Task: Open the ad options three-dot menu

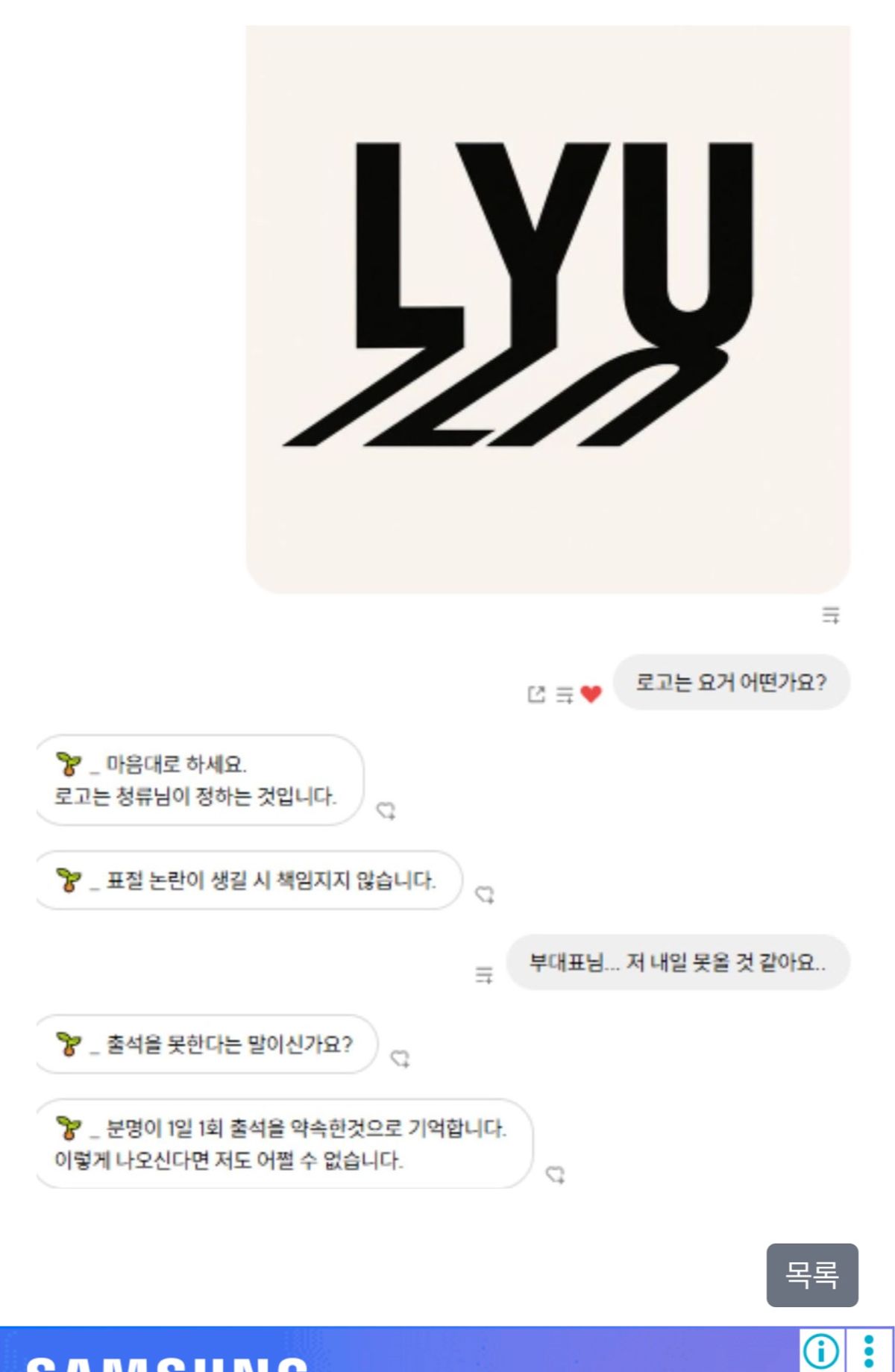Action: (869, 1350)
